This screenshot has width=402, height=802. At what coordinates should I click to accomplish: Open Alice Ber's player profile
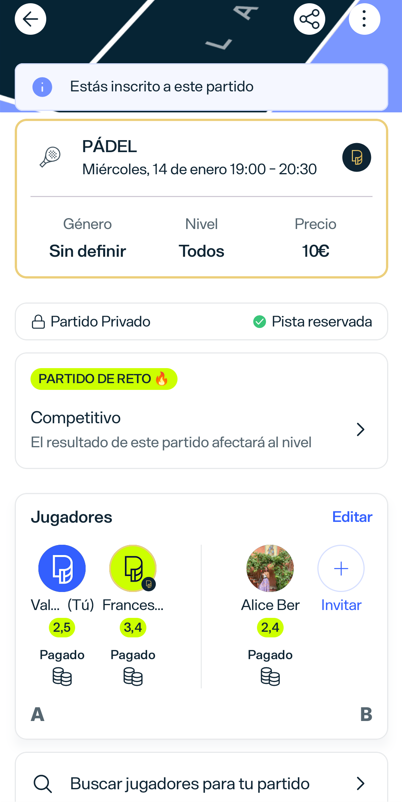[270, 568]
